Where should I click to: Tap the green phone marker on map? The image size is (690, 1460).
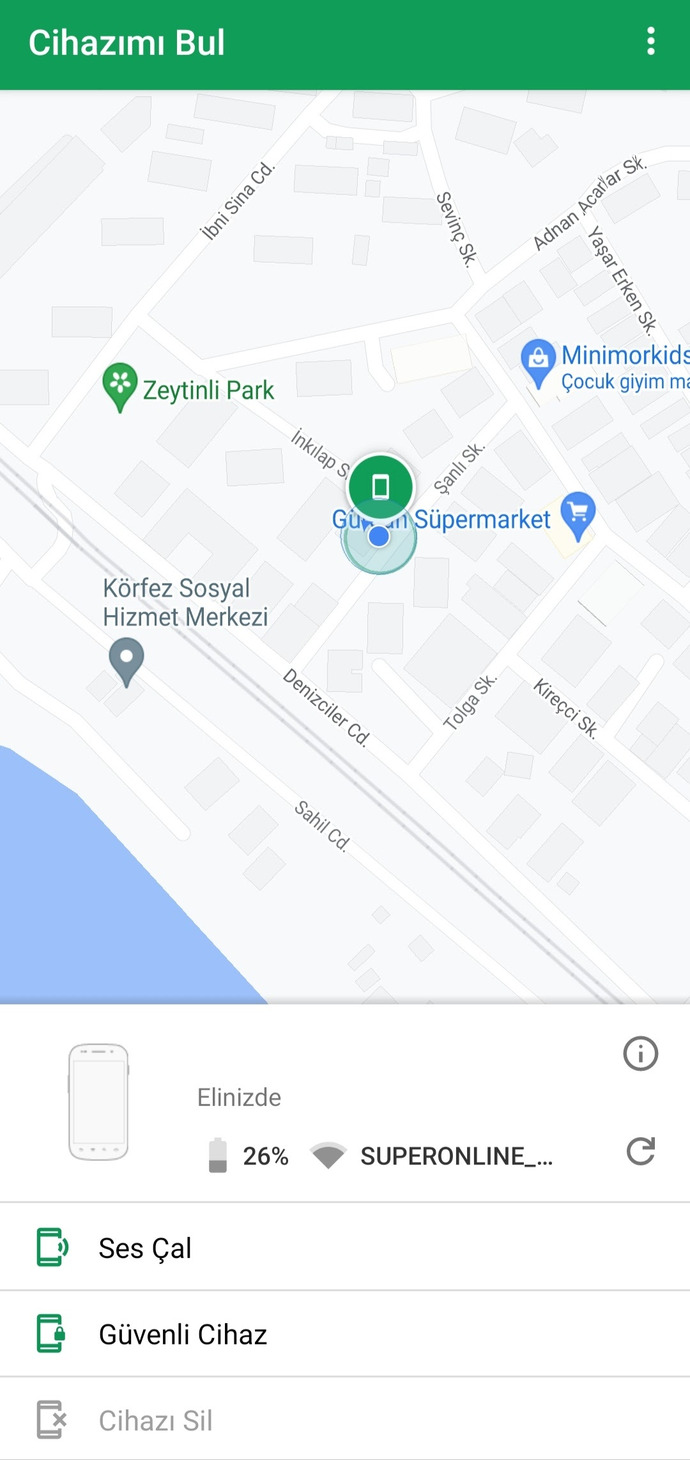click(380, 487)
